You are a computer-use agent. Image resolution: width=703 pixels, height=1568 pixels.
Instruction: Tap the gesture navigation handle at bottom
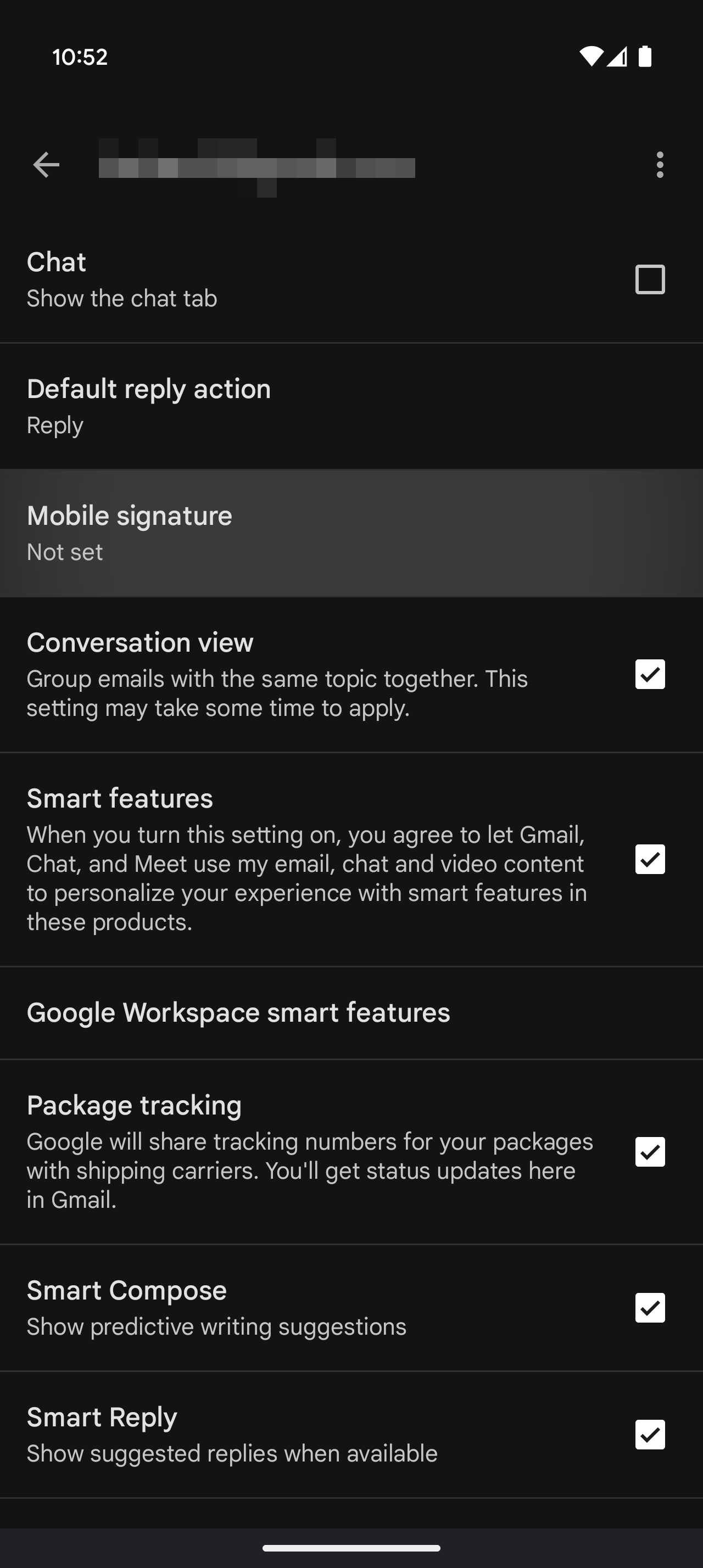(x=351, y=1548)
